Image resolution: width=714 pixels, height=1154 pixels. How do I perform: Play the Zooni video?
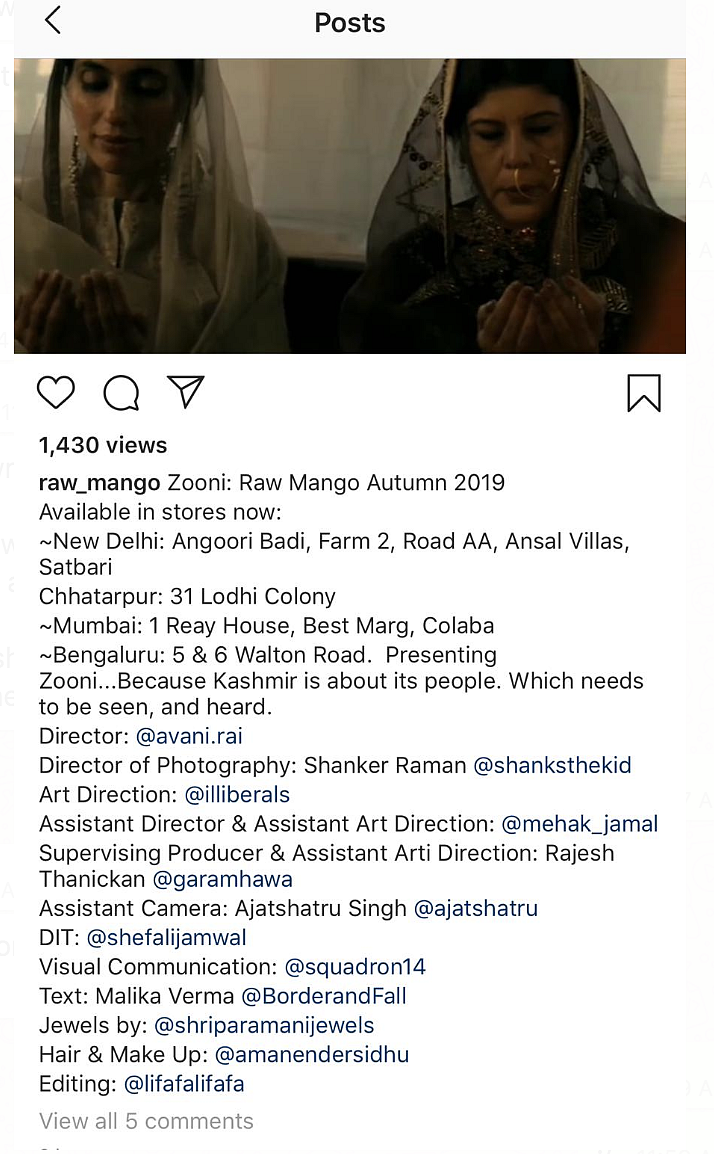(349, 206)
